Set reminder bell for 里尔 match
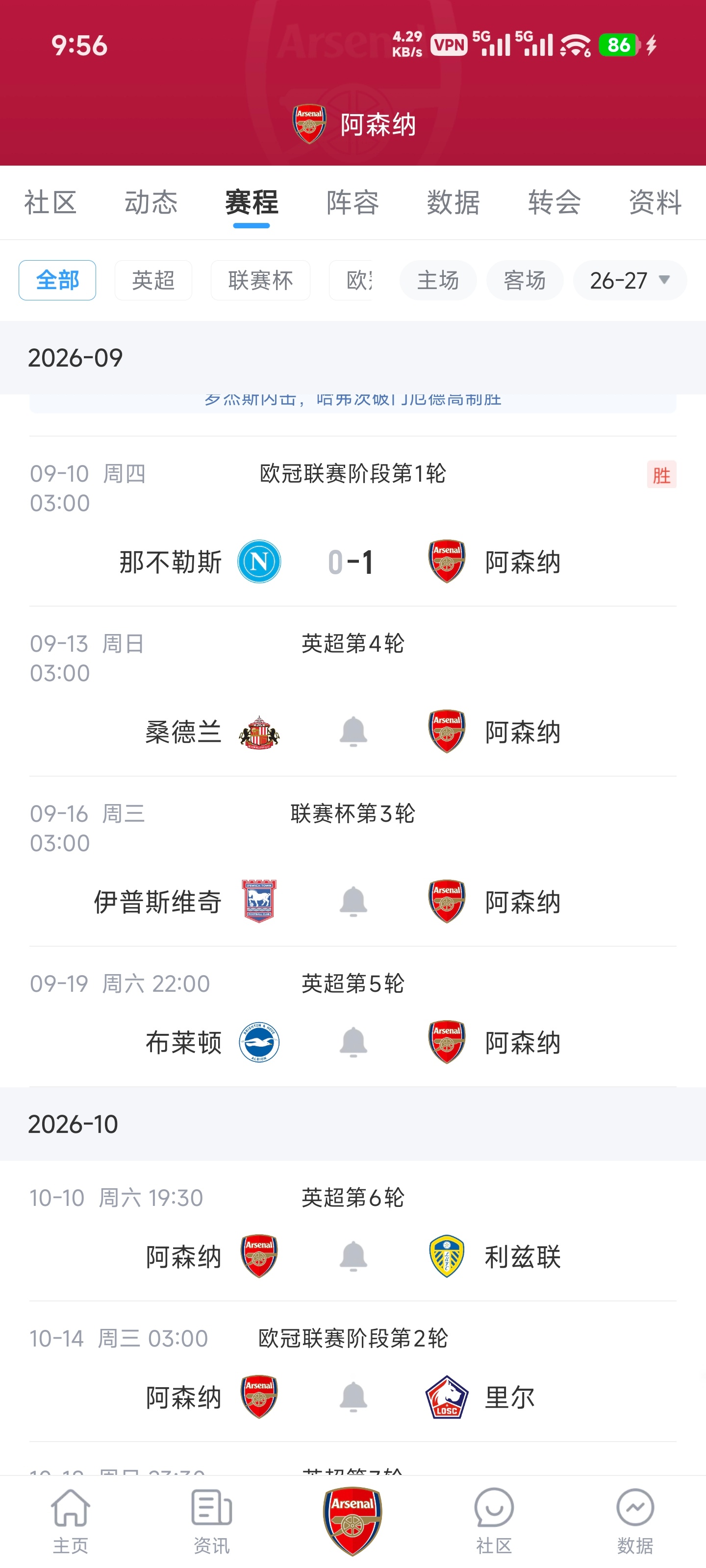This screenshot has height=1568, width=706. coord(353,1397)
